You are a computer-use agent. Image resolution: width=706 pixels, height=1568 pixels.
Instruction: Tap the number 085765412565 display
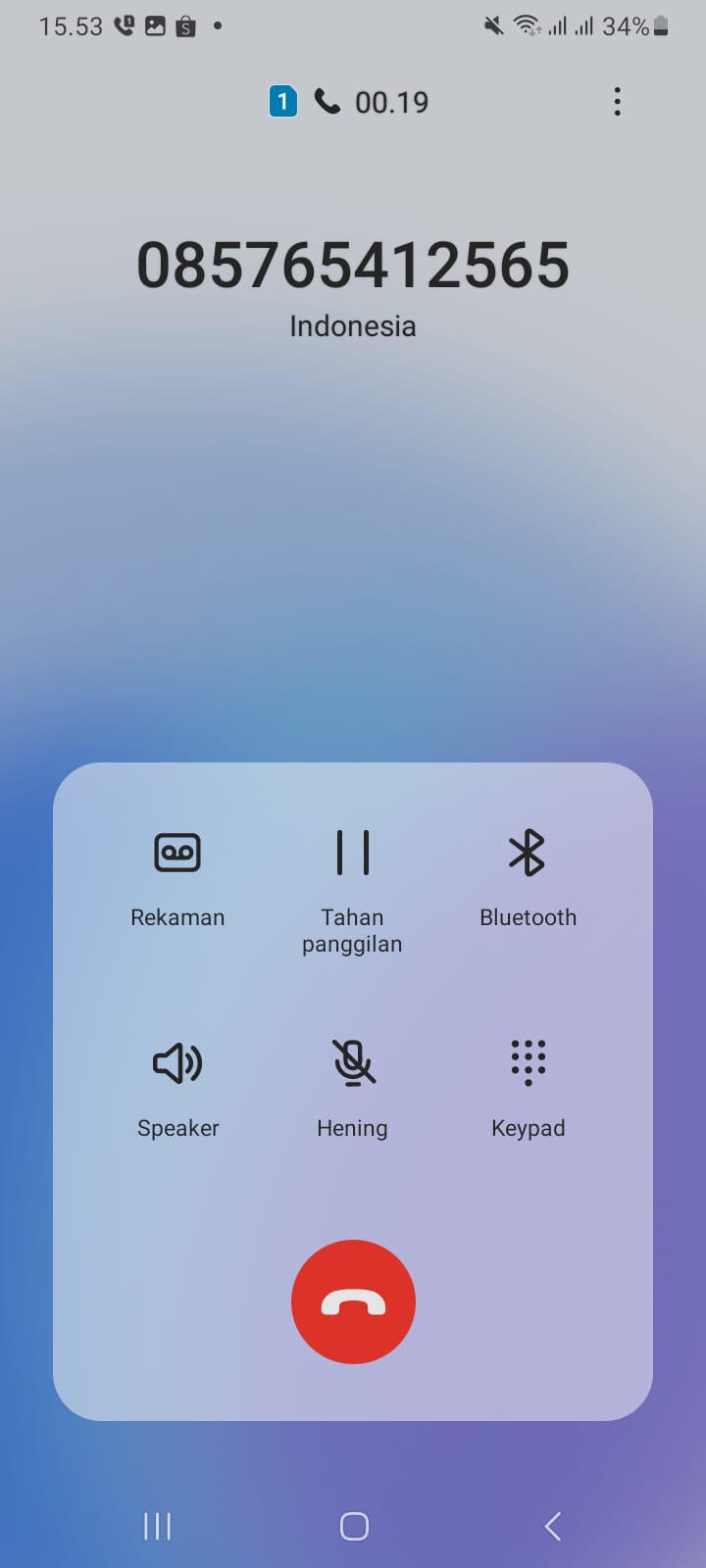[x=353, y=263]
